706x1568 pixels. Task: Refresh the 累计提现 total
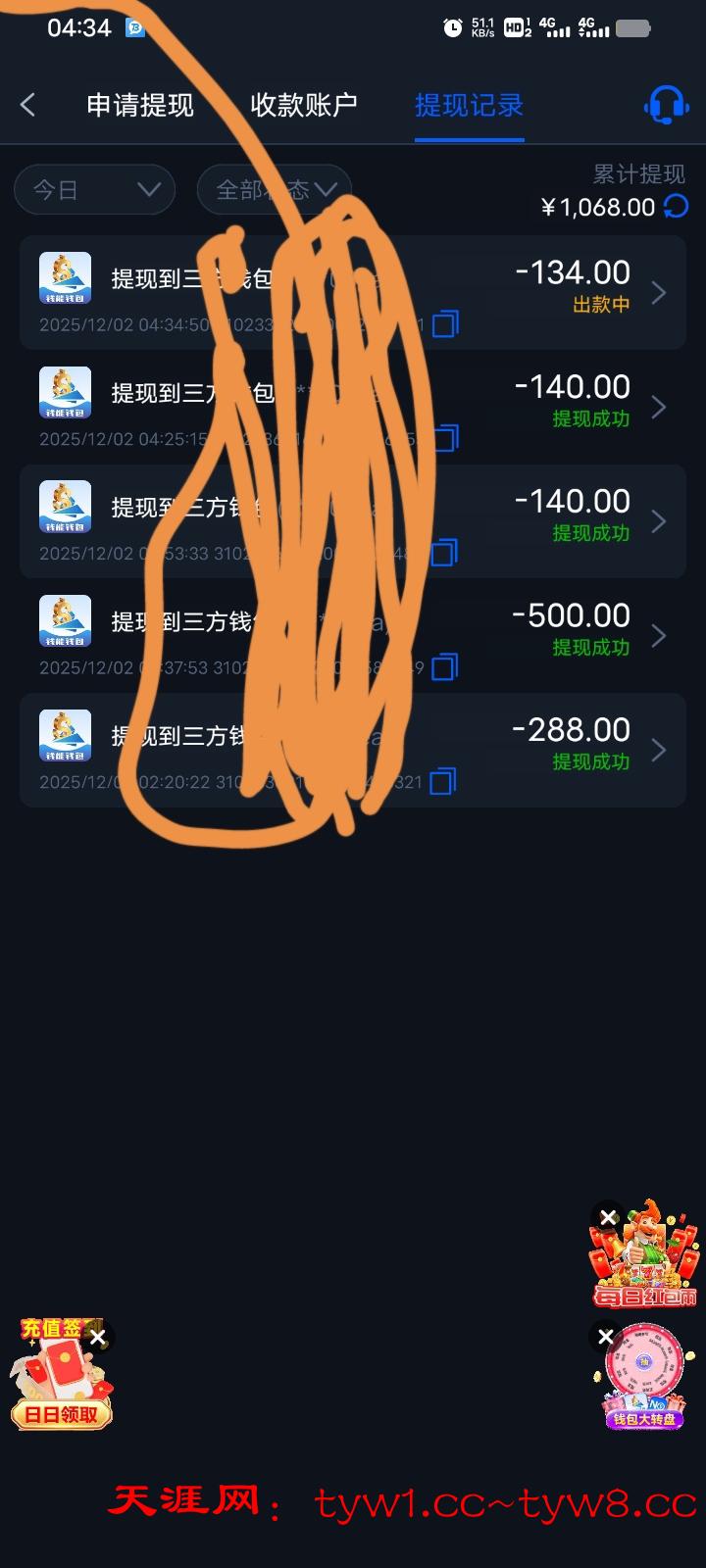coord(677,207)
